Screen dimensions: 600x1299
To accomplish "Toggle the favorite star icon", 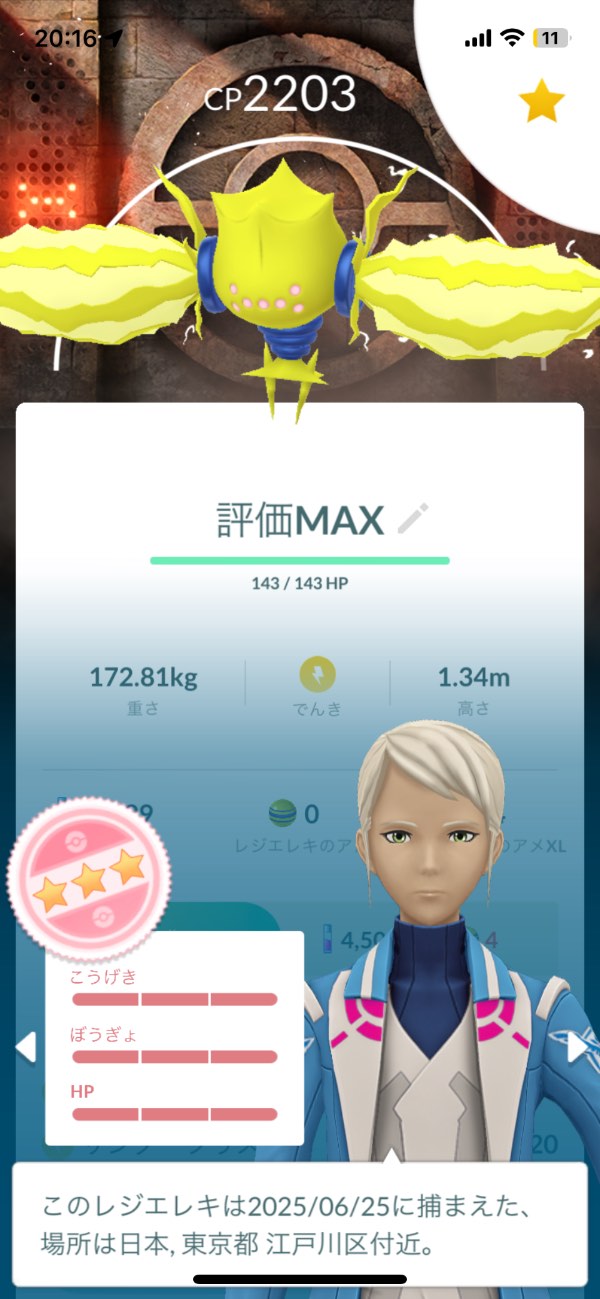I will point(542,101).
